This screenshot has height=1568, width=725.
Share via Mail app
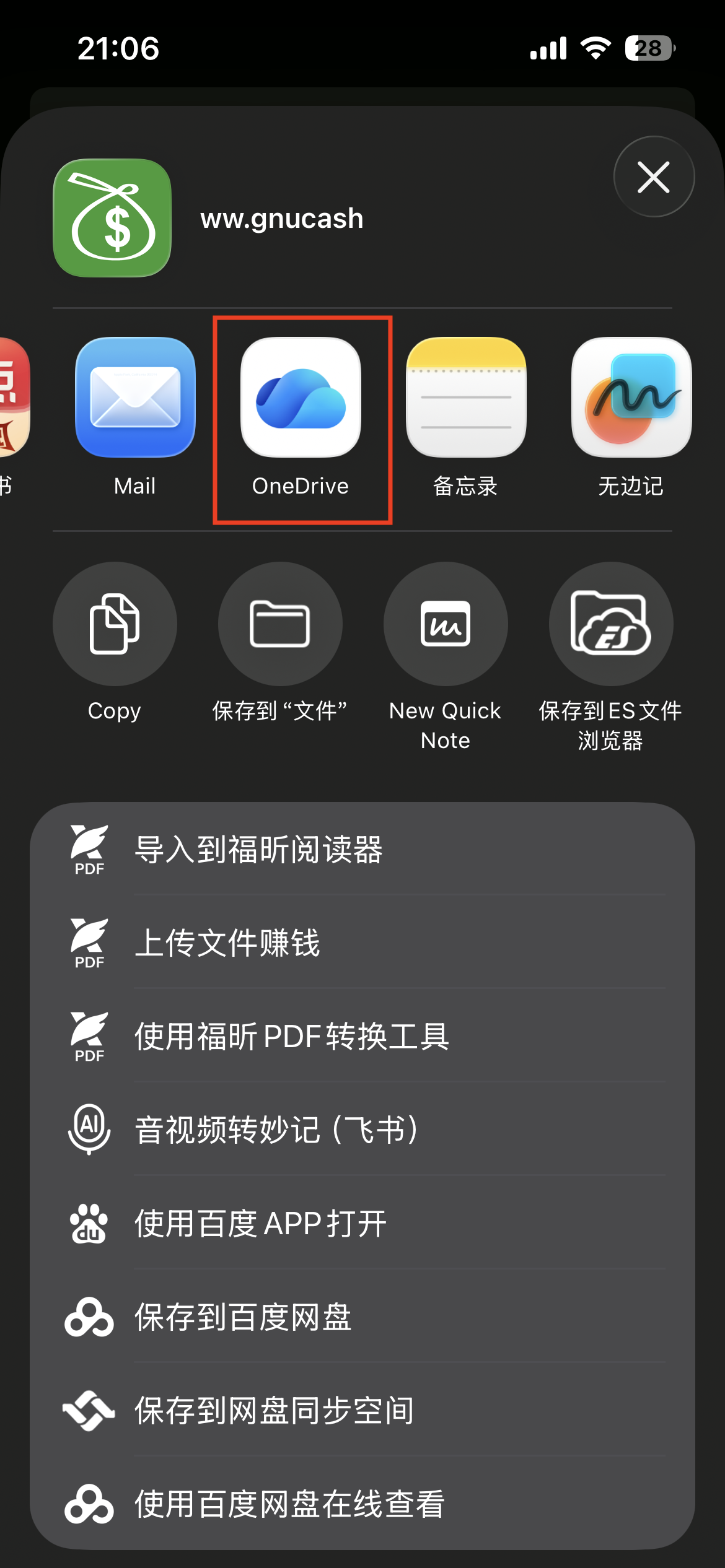tap(135, 398)
